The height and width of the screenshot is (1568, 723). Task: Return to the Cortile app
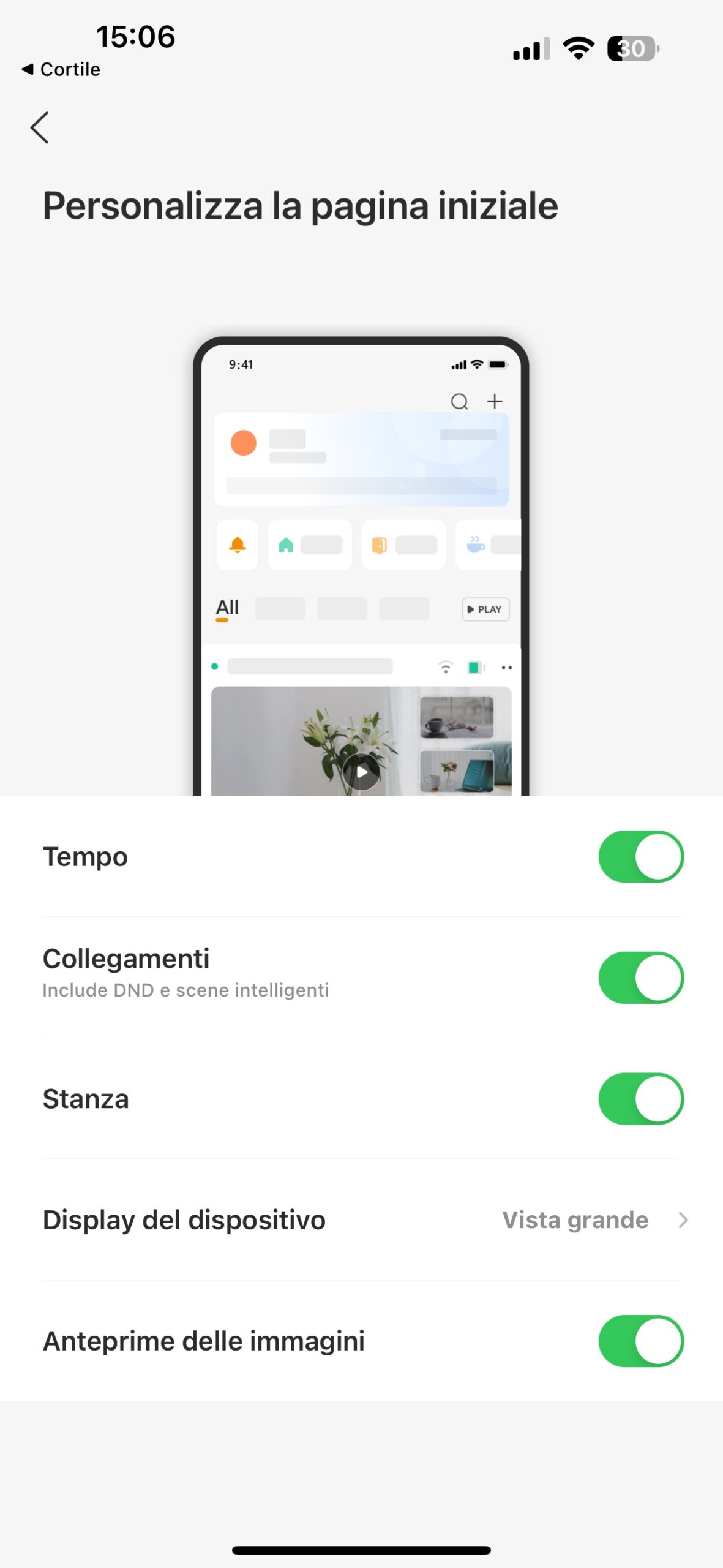(61, 69)
